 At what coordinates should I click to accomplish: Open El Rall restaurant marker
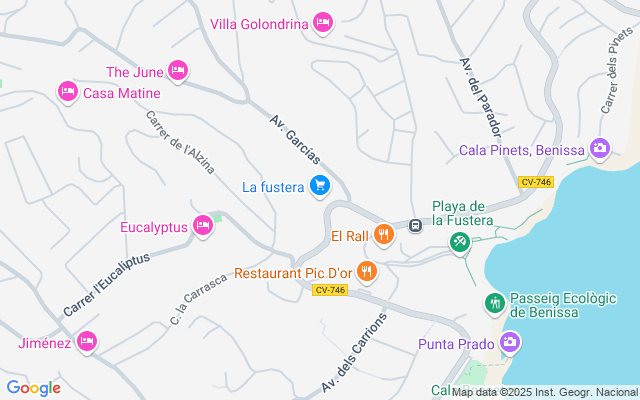pos(383,236)
